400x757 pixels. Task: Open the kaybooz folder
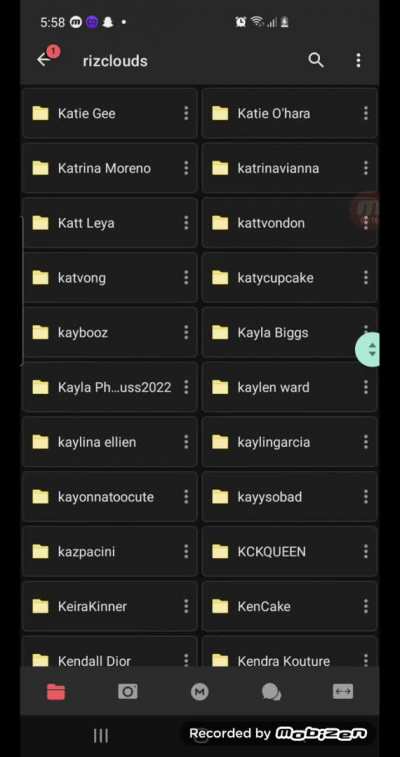click(x=110, y=332)
